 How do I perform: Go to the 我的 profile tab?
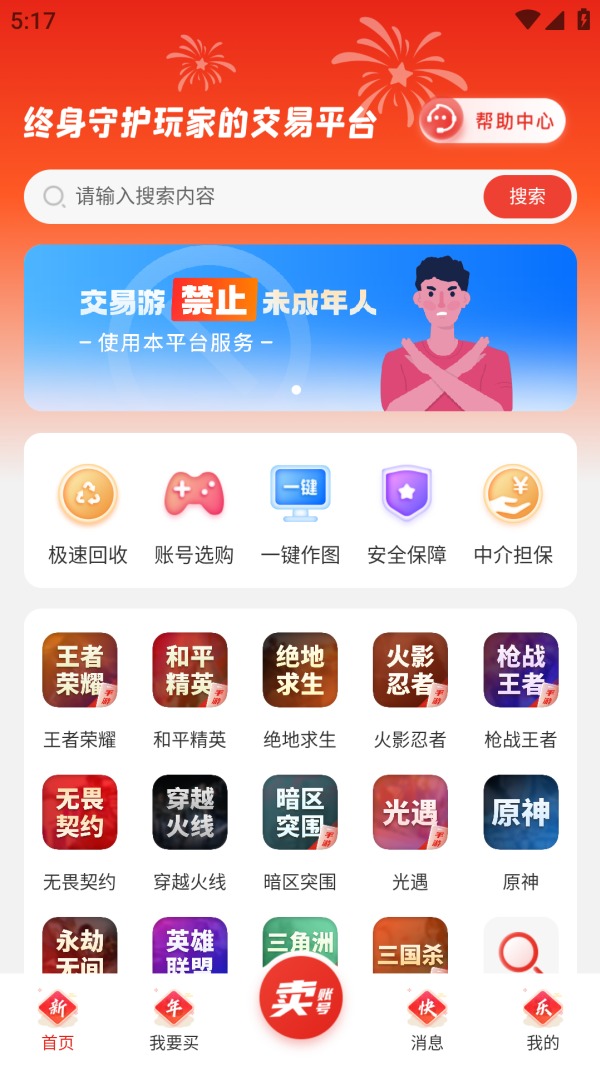coord(543,1022)
